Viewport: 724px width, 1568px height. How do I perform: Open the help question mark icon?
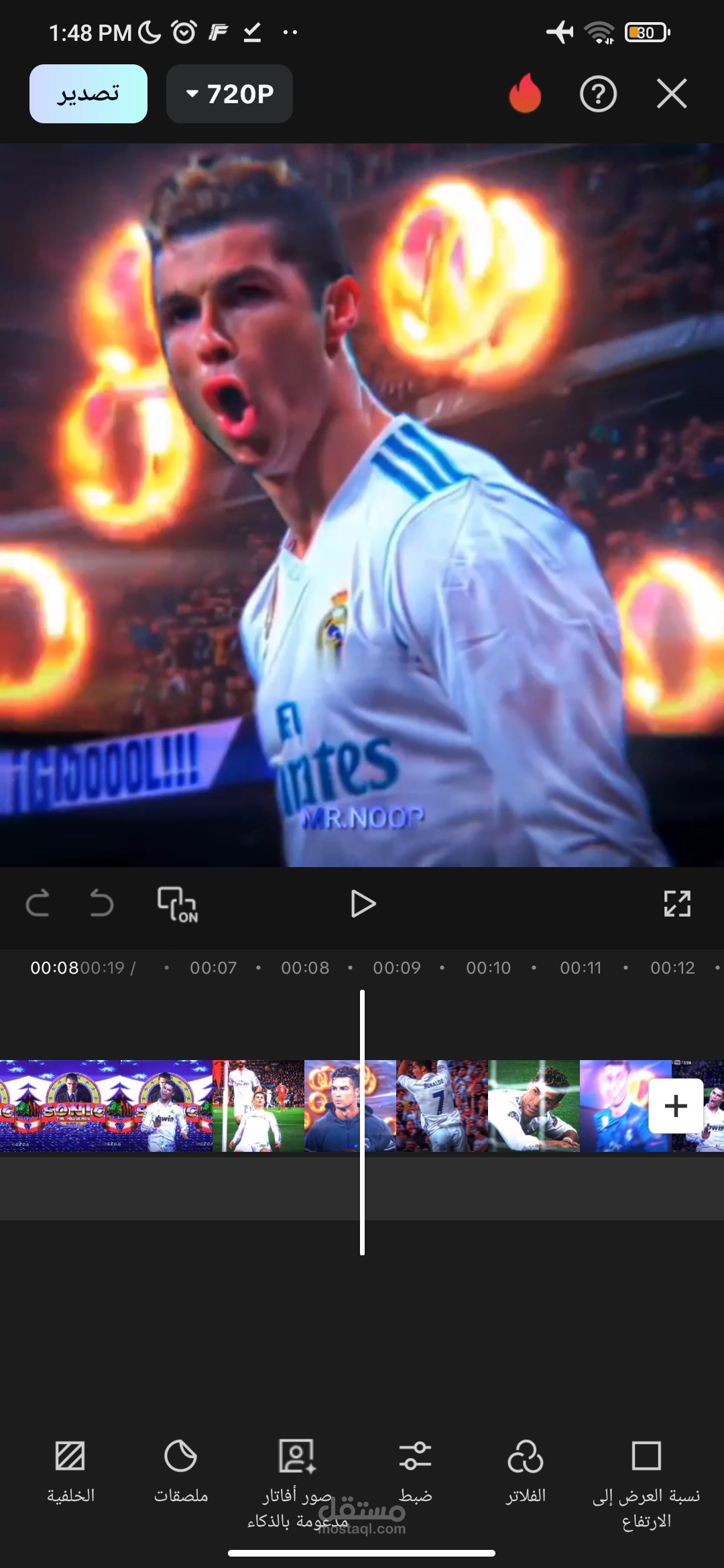pyautogui.click(x=598, y=94)
